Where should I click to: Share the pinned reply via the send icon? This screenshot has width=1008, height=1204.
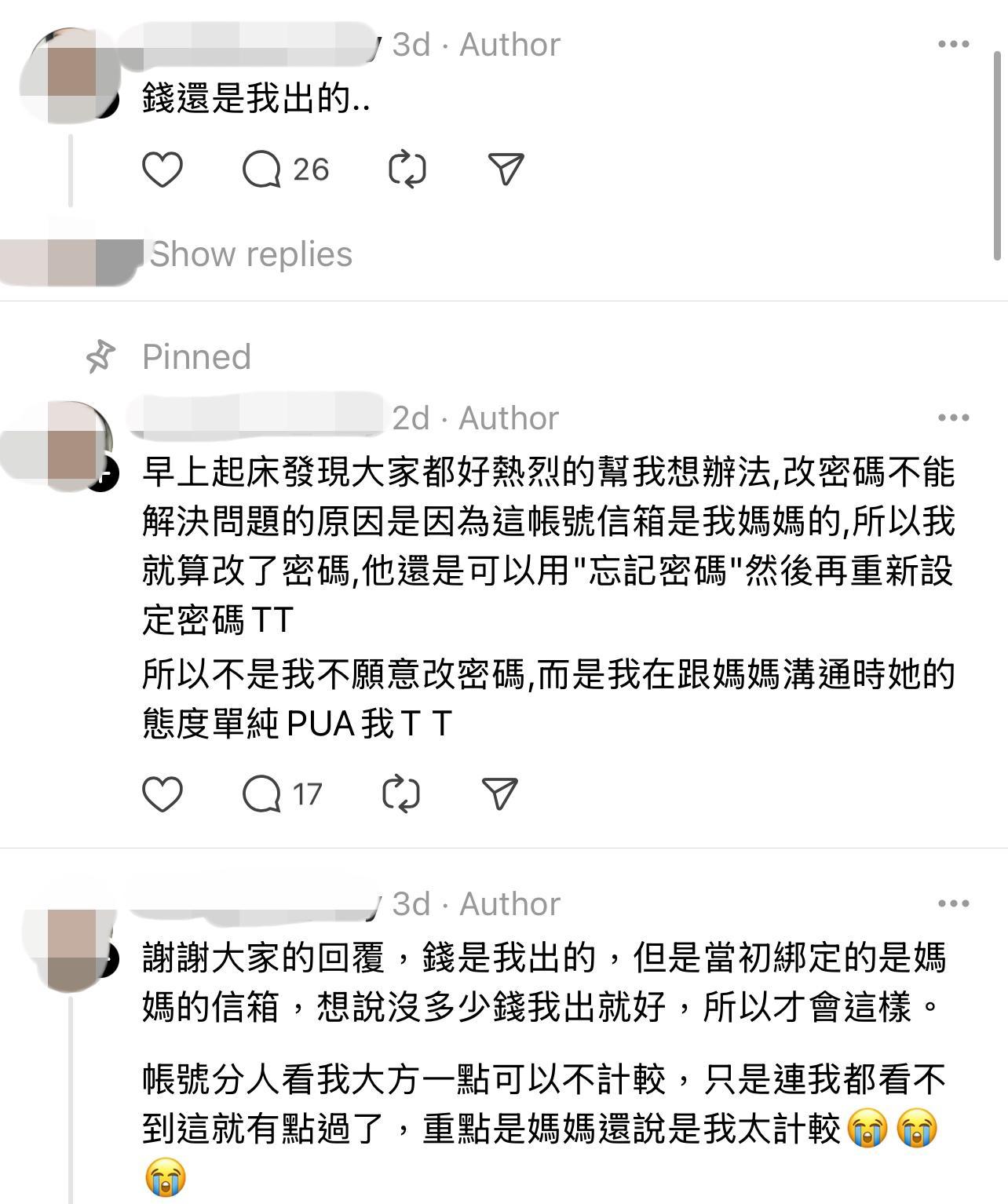click(x=499, y=794)
